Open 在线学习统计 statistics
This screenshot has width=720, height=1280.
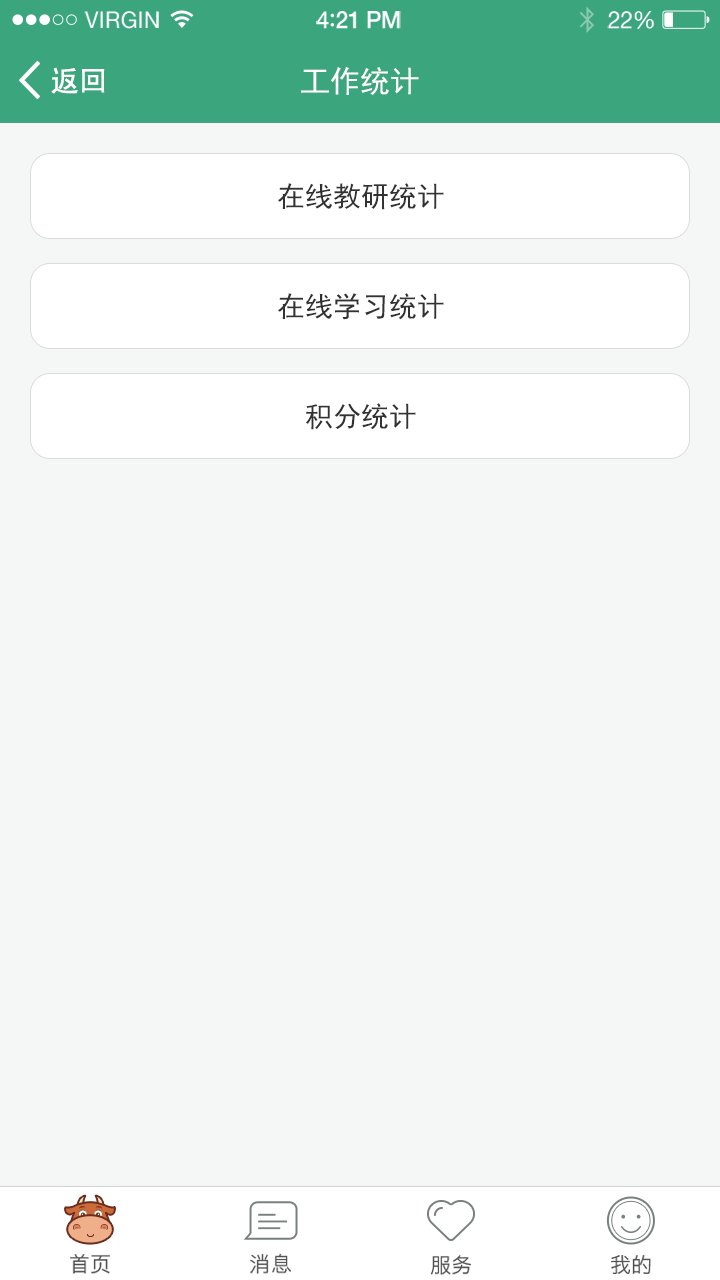click(360, 306)
